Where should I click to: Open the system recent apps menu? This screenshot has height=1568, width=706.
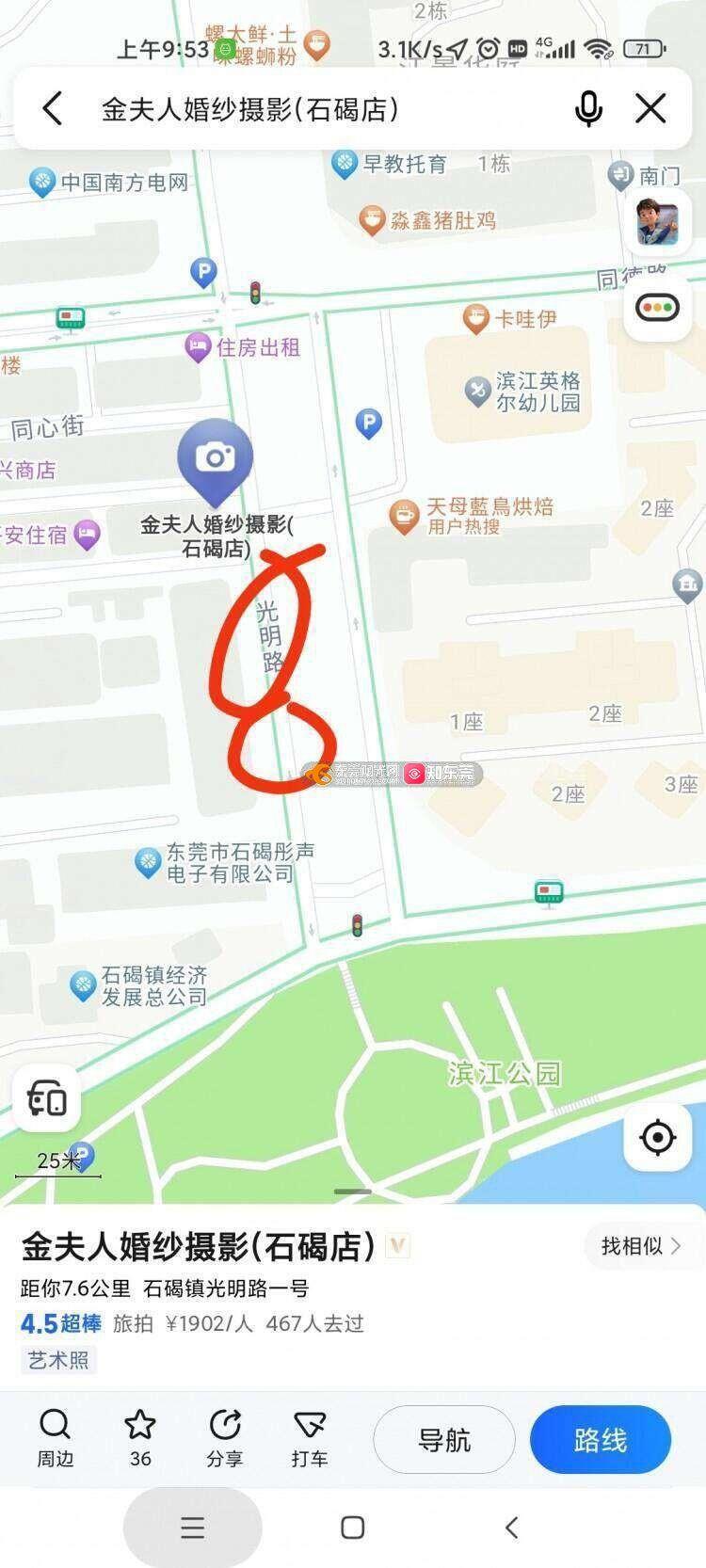[x=193, y=1528]
